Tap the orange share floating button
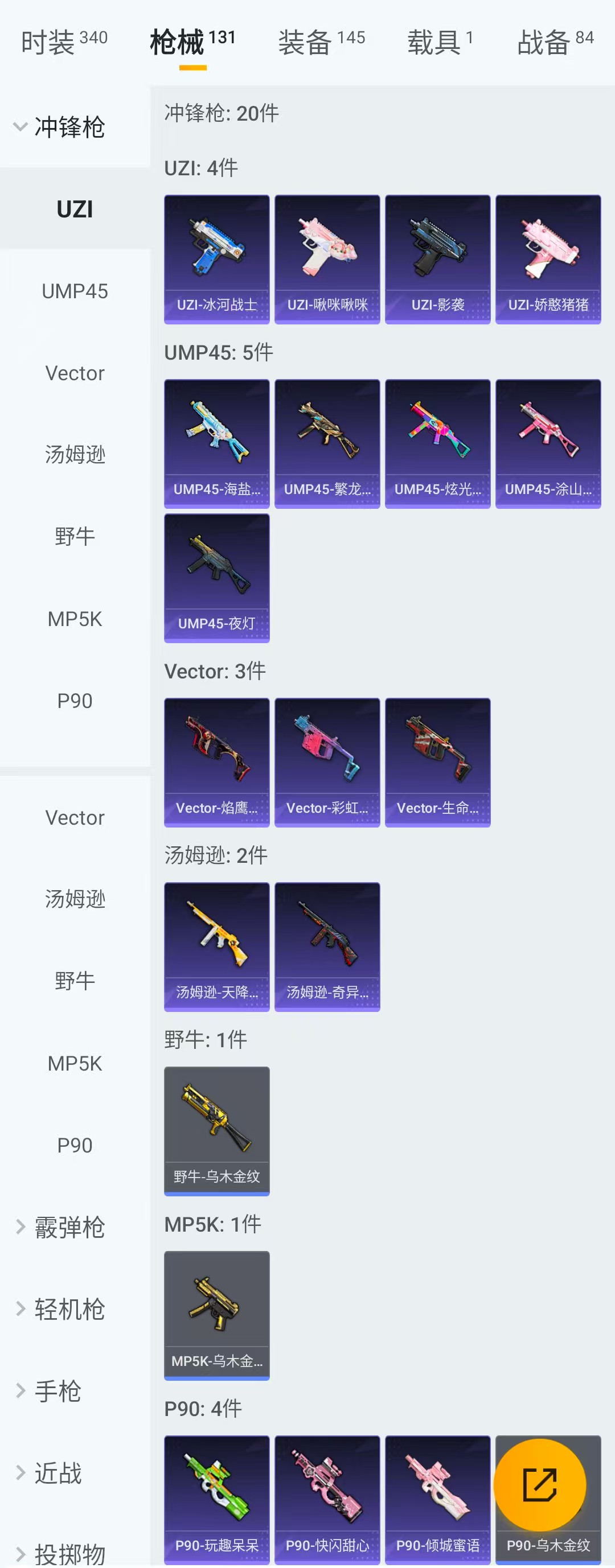The image size is (615, 1568). tap(539, 1485)
